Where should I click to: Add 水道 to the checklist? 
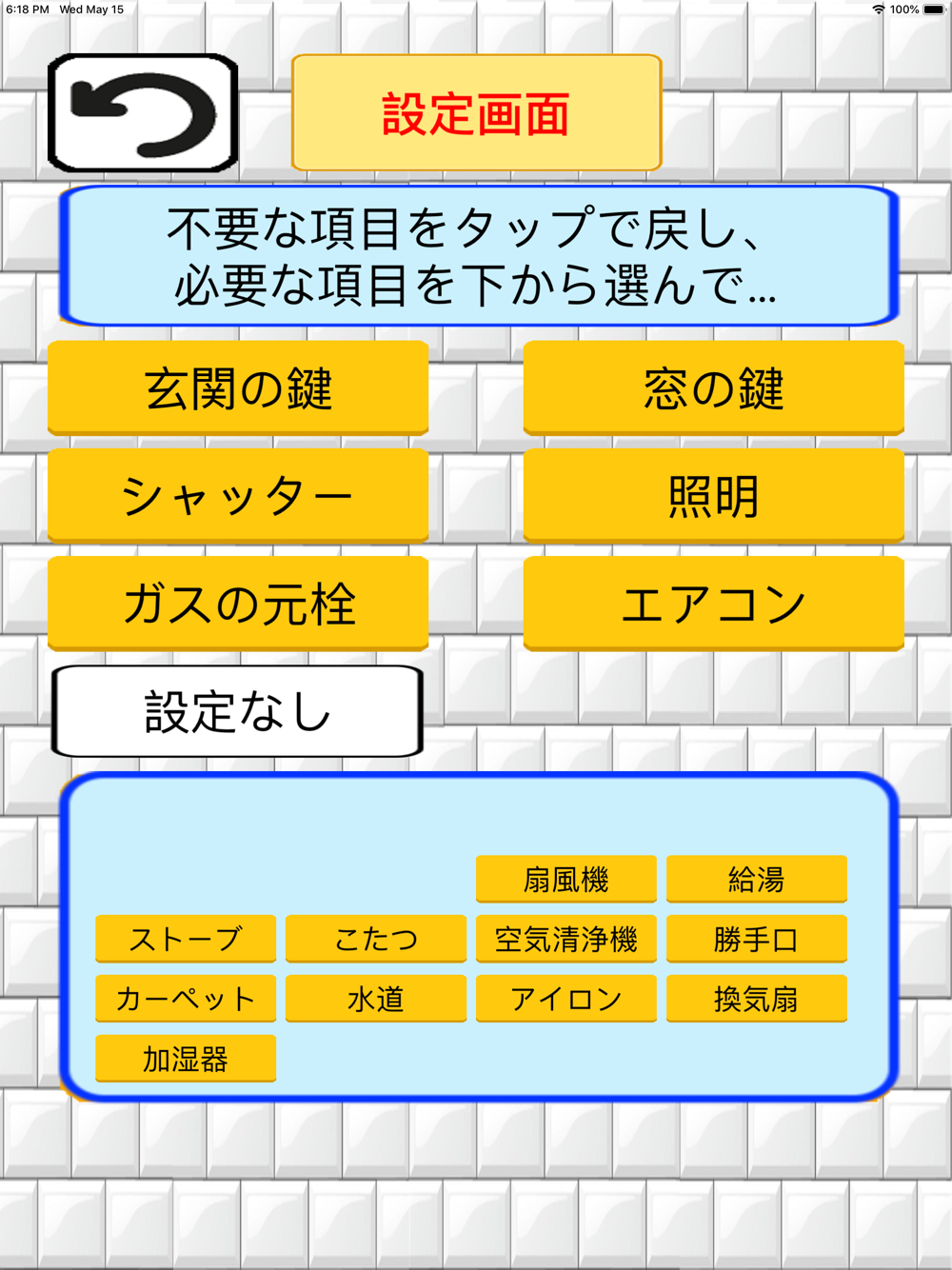tap(376, 999)
